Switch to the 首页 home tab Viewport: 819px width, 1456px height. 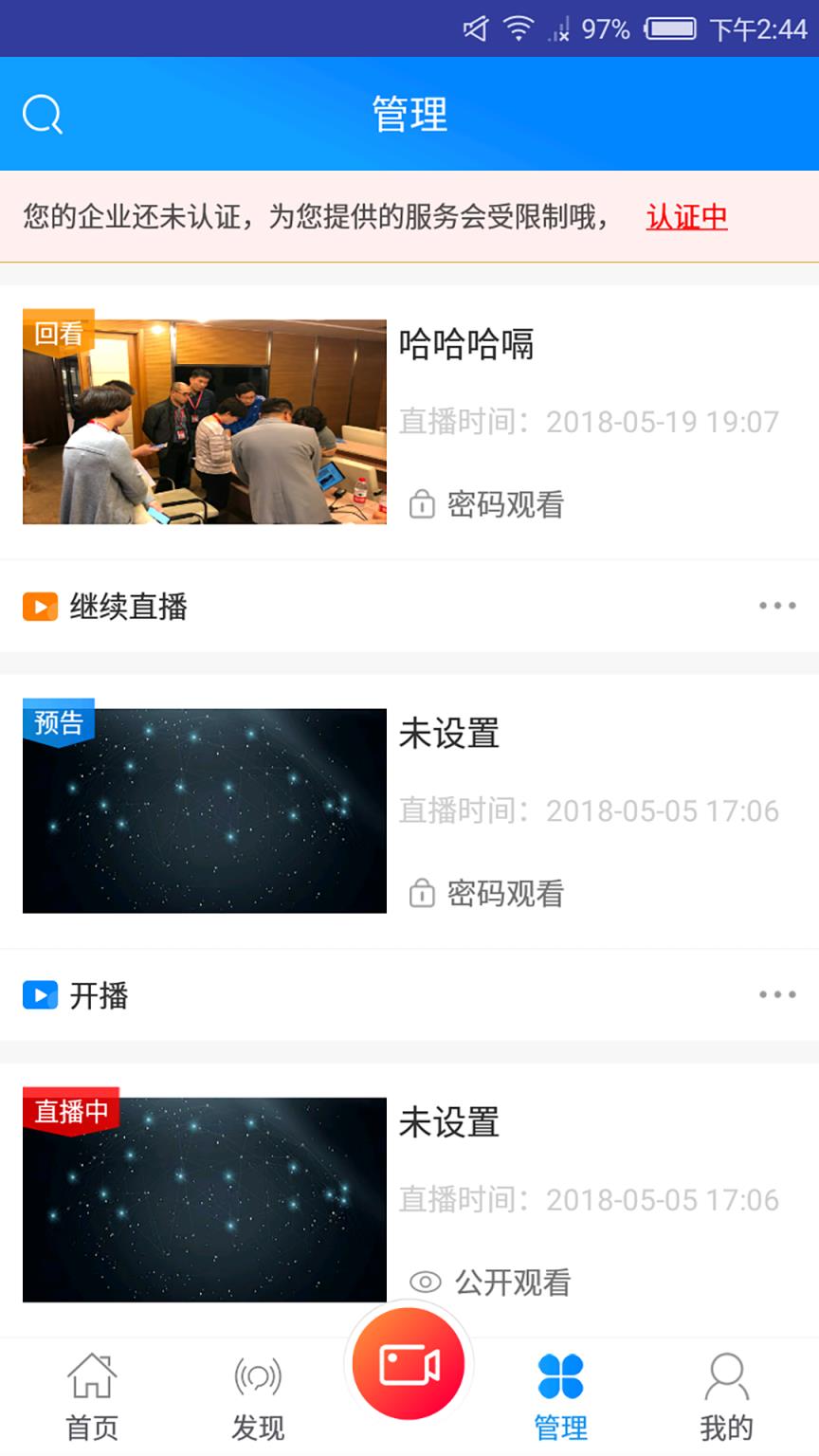[x=89, y=1393]
